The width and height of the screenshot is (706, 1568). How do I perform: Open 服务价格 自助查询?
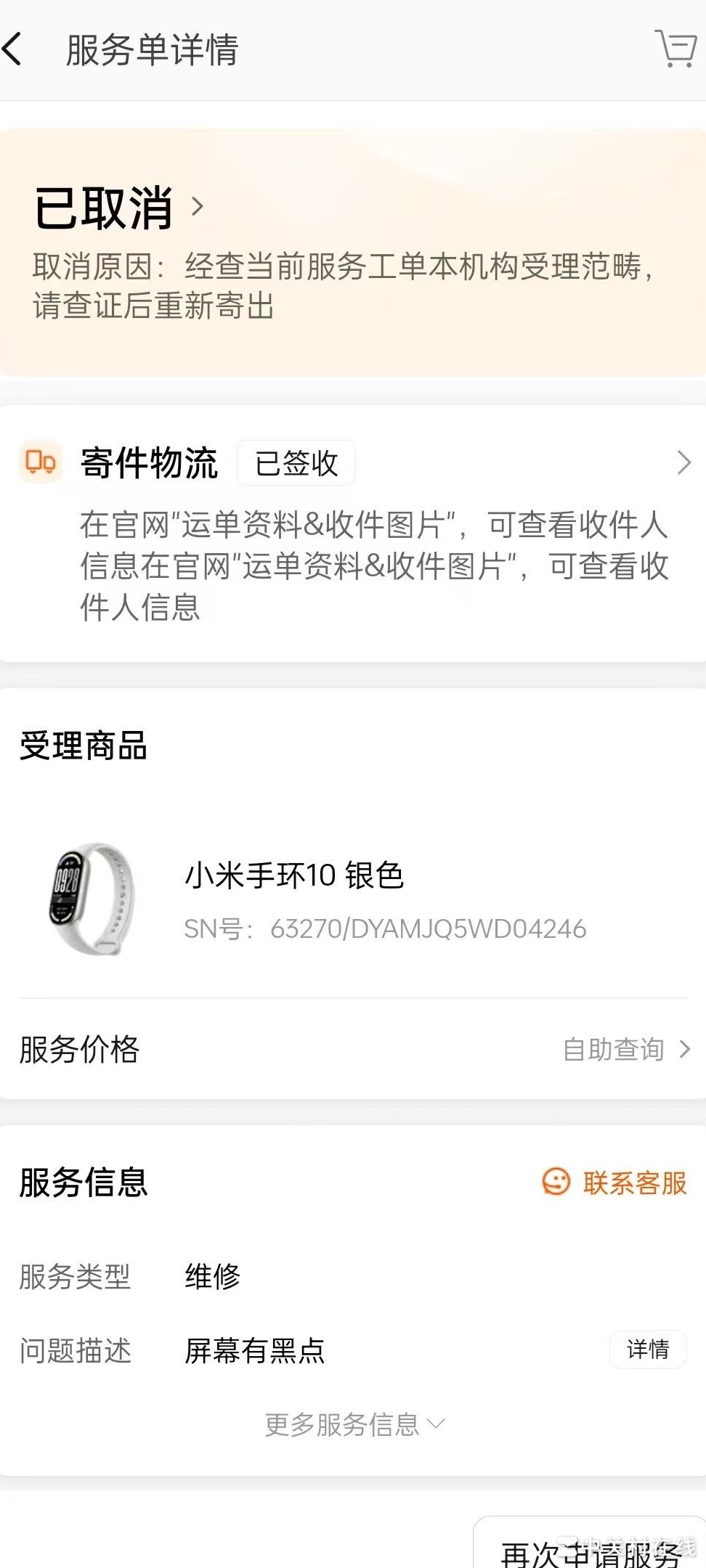pyautogui.click(x=626, y=1049)
